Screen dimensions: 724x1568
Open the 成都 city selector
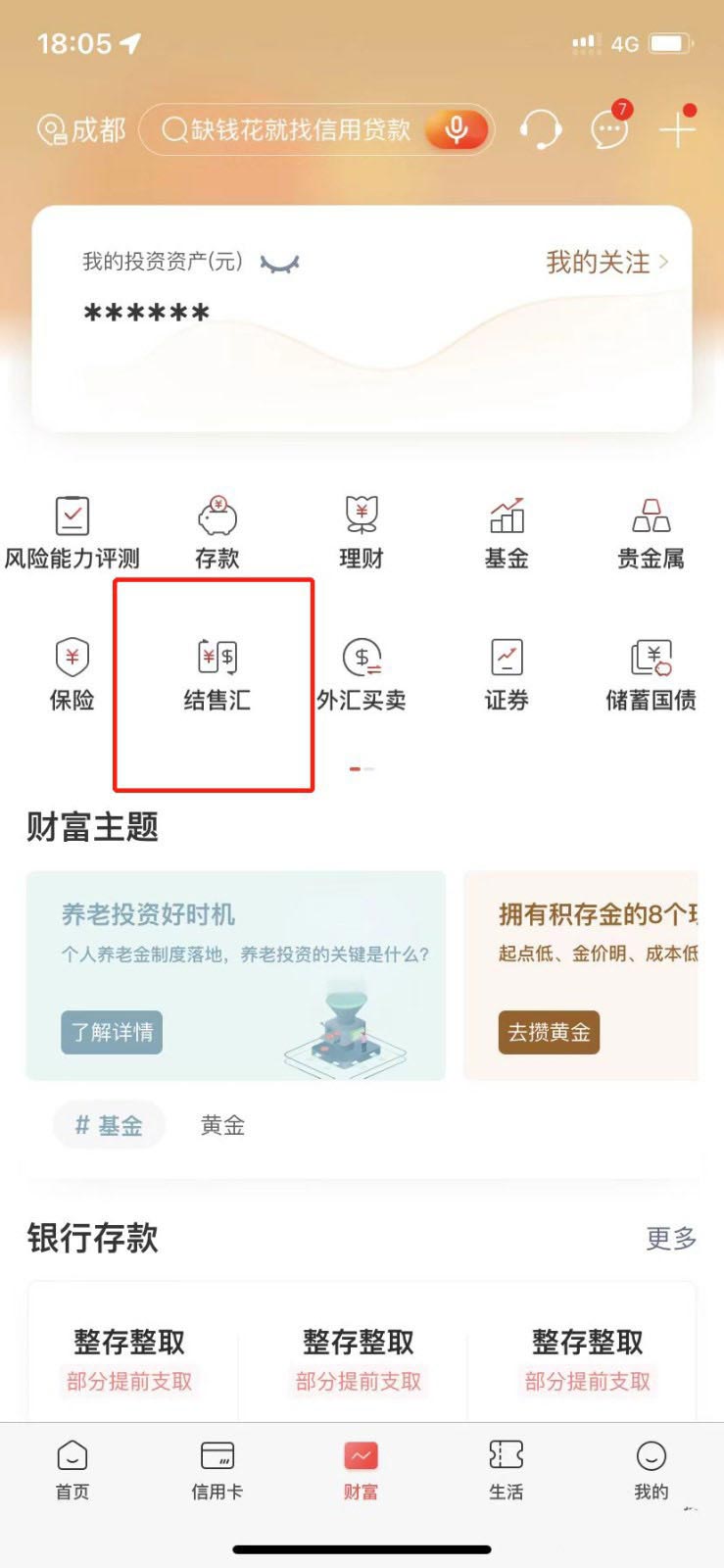82,130
